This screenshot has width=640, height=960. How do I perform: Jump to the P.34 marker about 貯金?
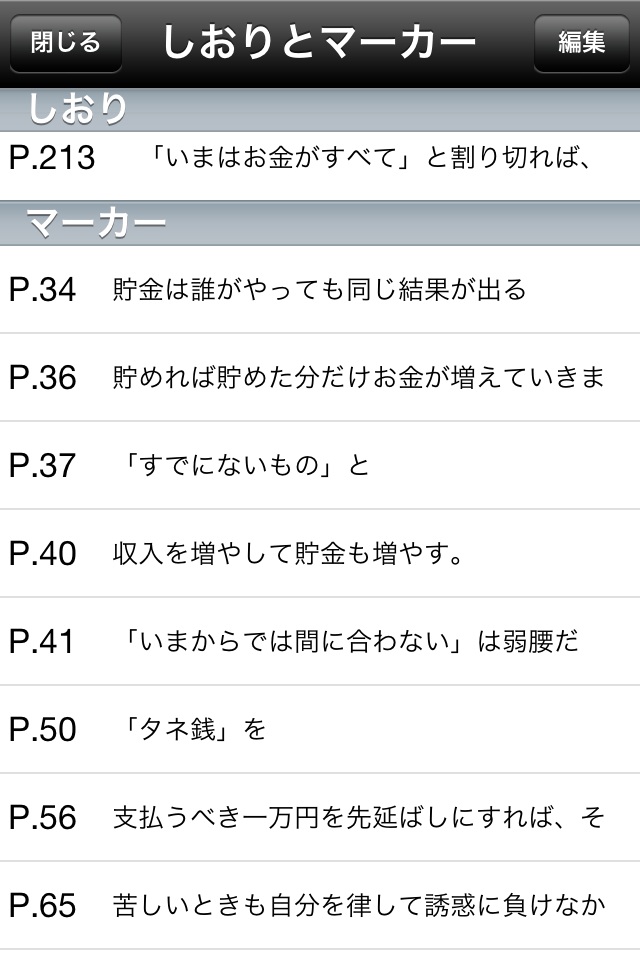click(320, 290)
